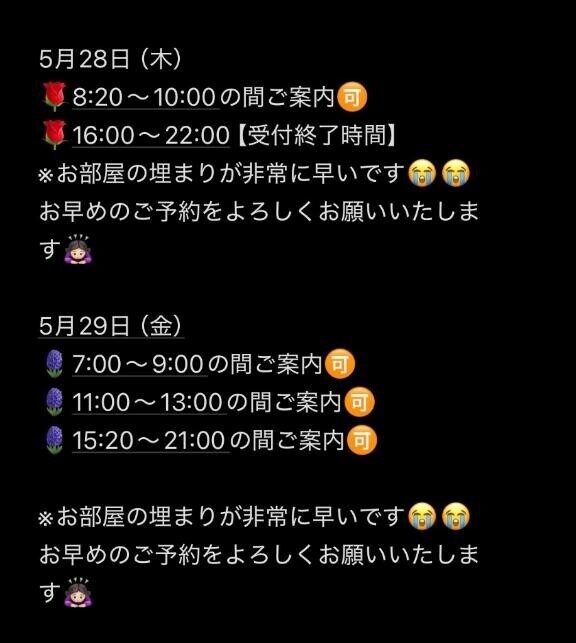Open the underlined 16:00～22:00 time link

point(151,135)
